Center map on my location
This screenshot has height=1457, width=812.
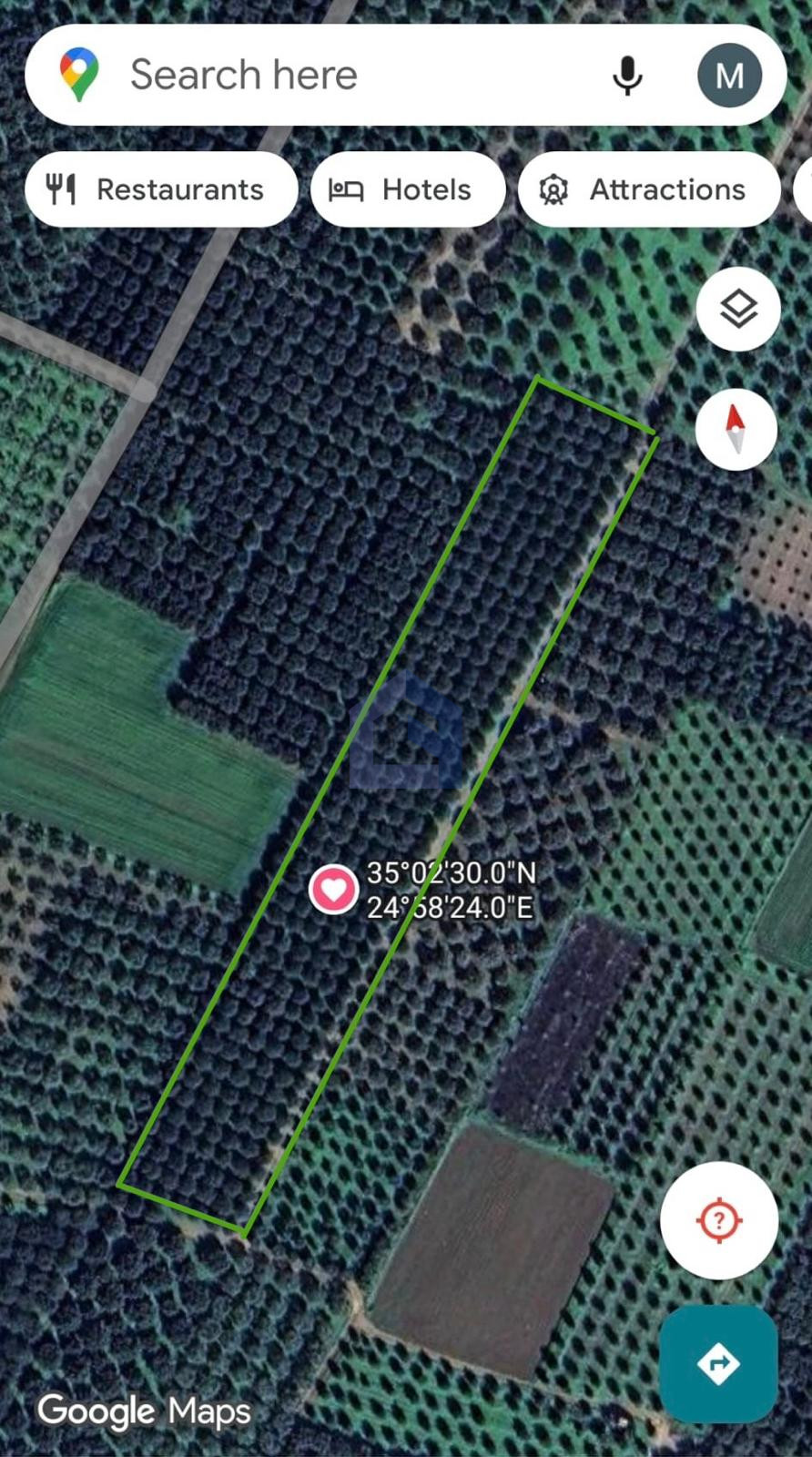[x=719, y=1220]
